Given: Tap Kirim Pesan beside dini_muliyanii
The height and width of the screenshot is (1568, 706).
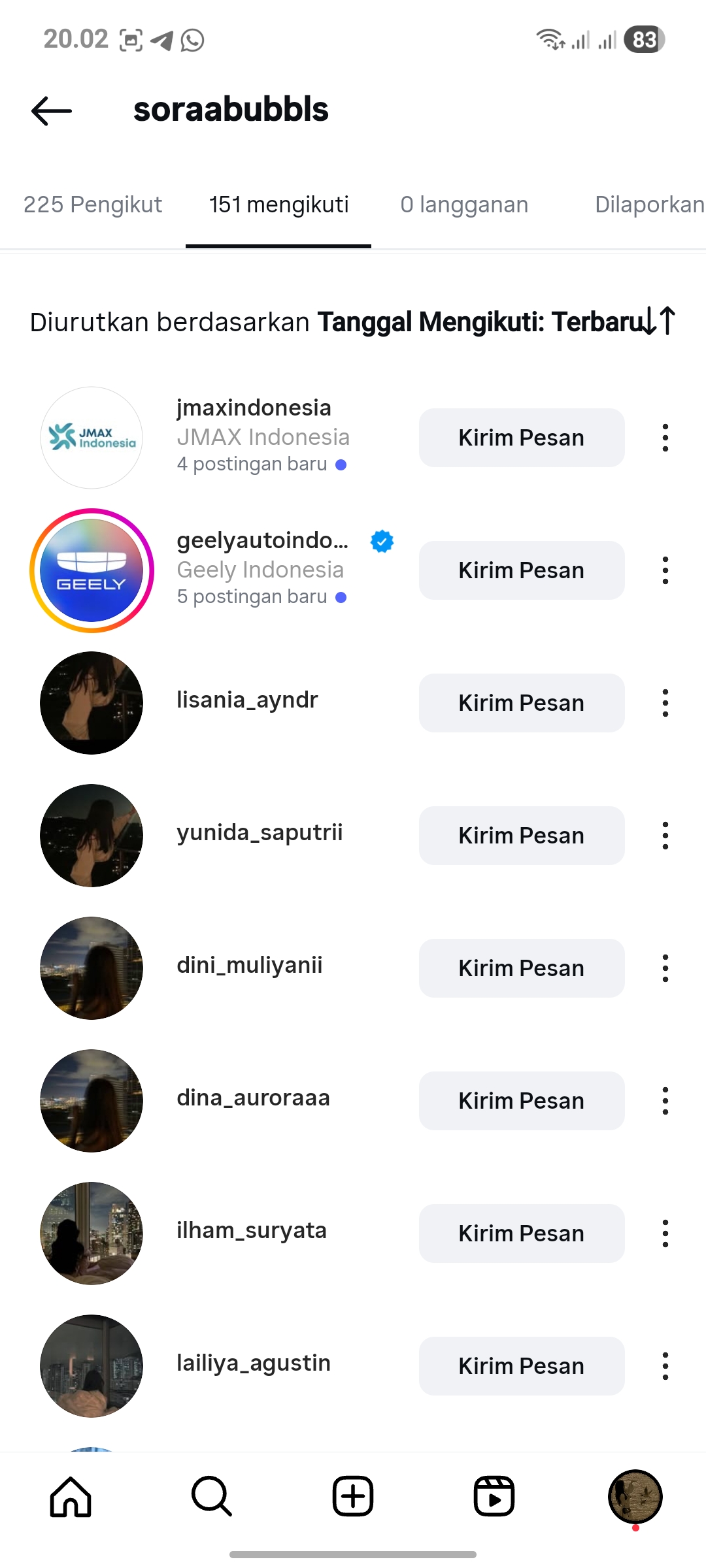Looking at the screenshot, I should (521, 968).
